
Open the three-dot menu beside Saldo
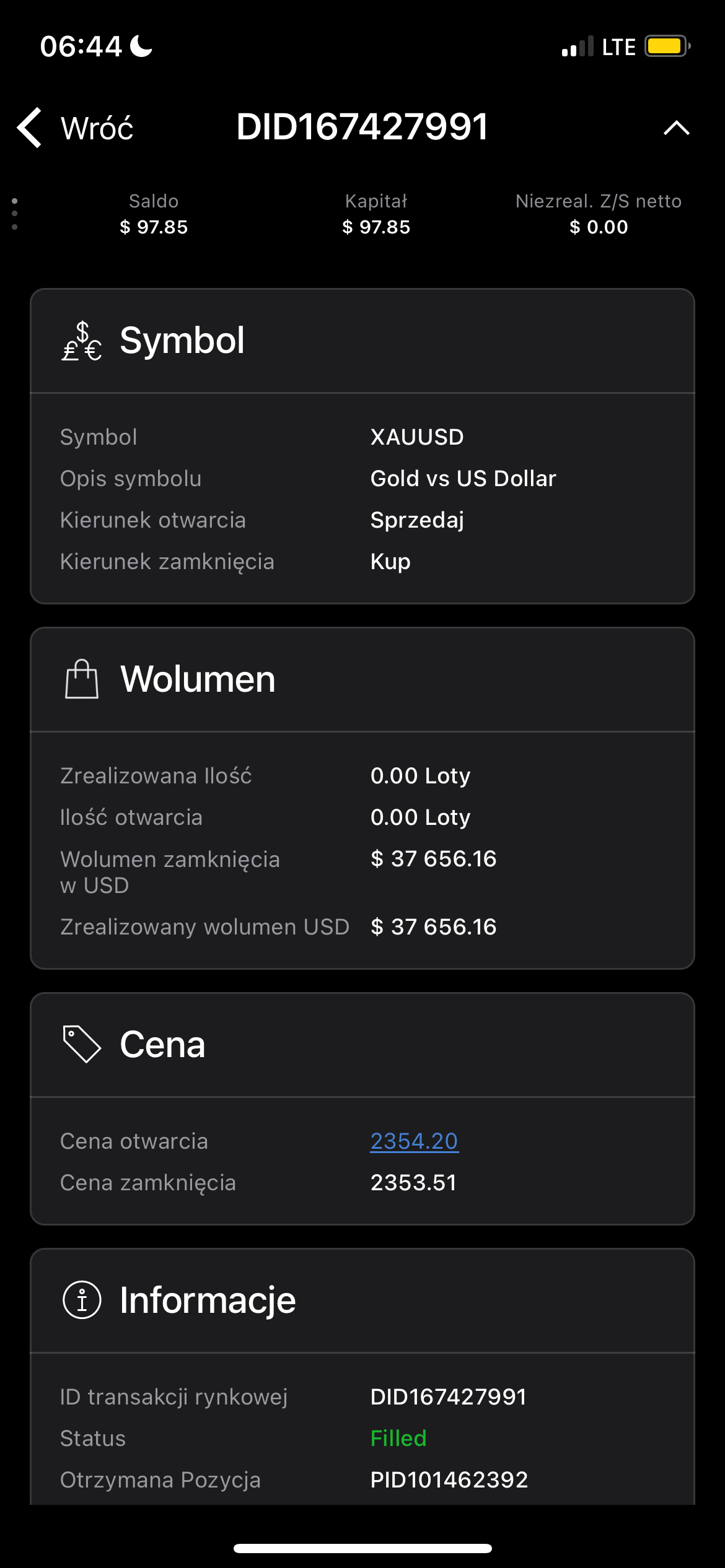[15, 214]
